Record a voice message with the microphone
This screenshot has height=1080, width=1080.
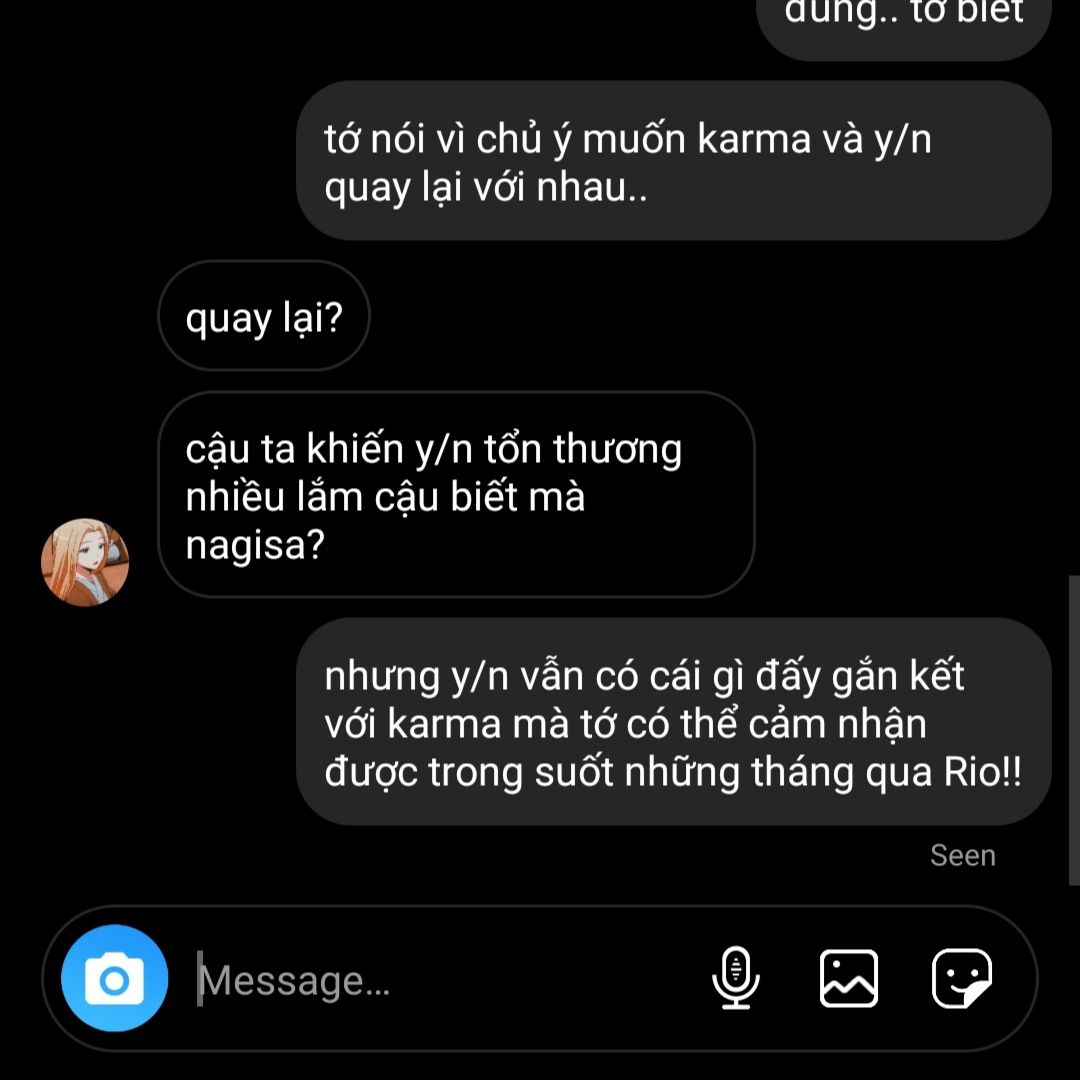click(x=736, y=978)
